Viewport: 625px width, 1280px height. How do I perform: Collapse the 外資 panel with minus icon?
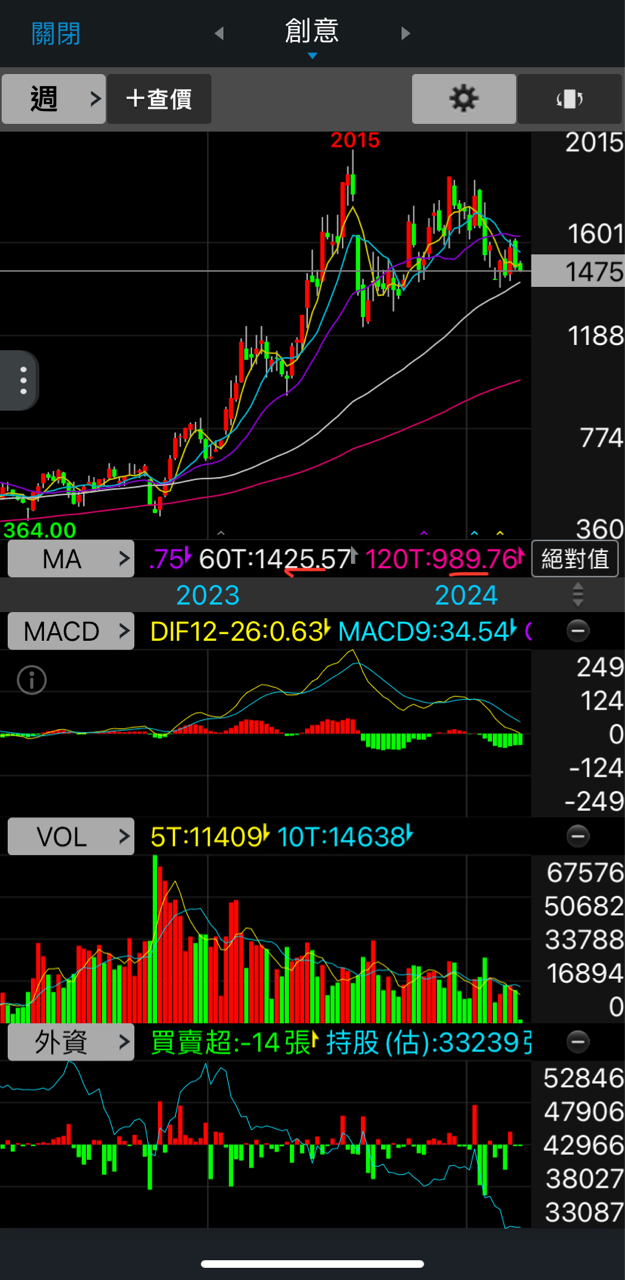click(x=578, y=1042)
